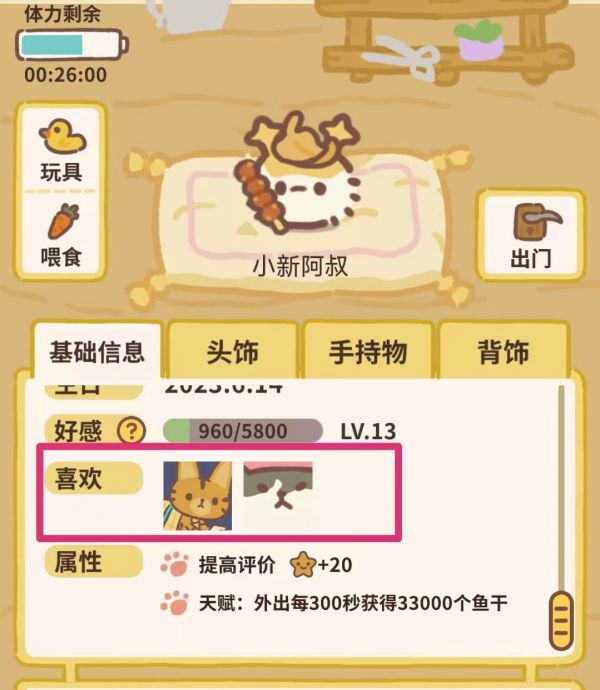Select the 基础信息 tab
The width and height of the screenshot is (600, 690).
pyautogui.click(x=97, y=351)
